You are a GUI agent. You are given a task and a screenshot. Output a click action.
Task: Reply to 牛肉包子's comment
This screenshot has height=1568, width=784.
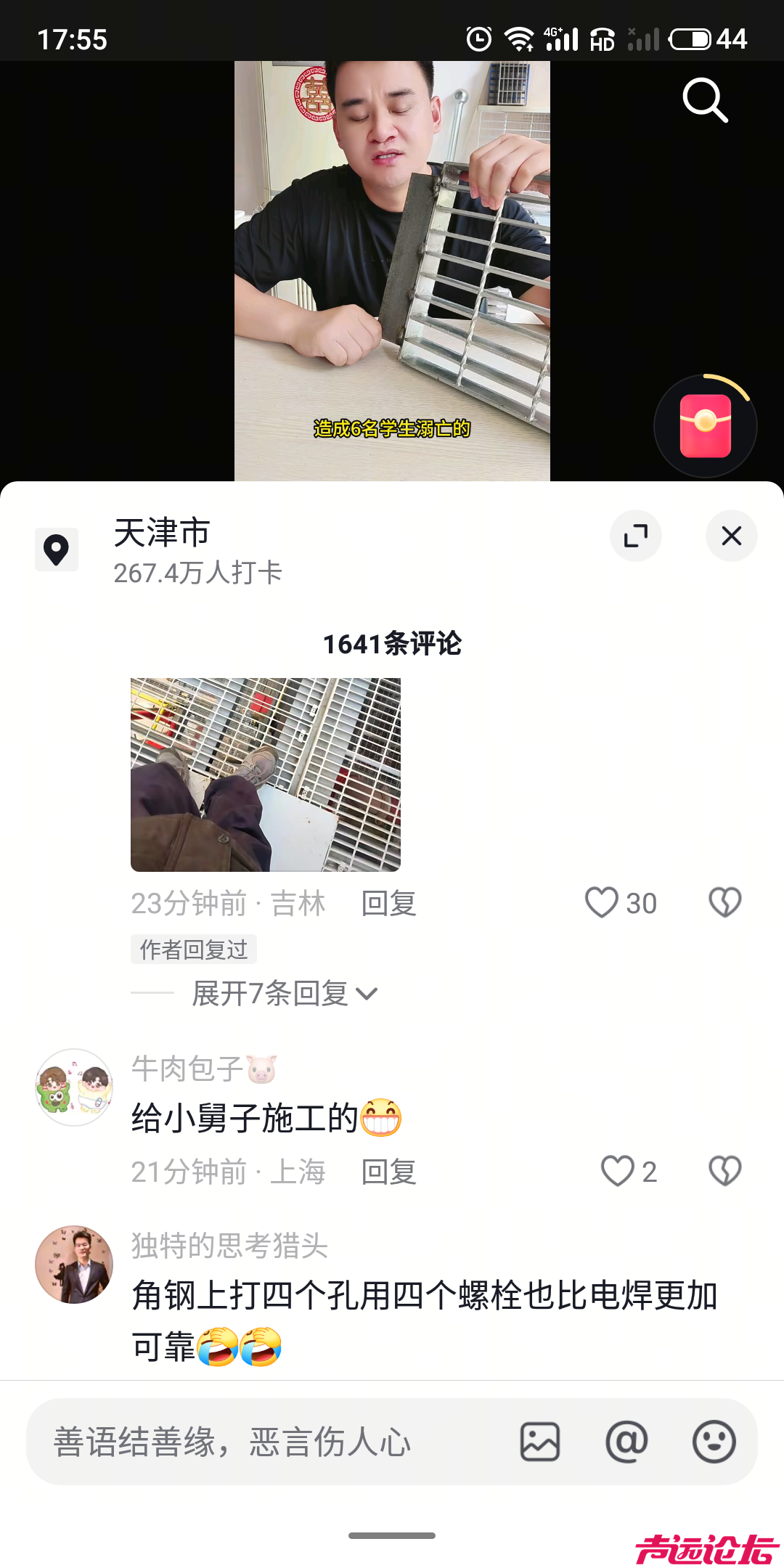(389, 1172)
